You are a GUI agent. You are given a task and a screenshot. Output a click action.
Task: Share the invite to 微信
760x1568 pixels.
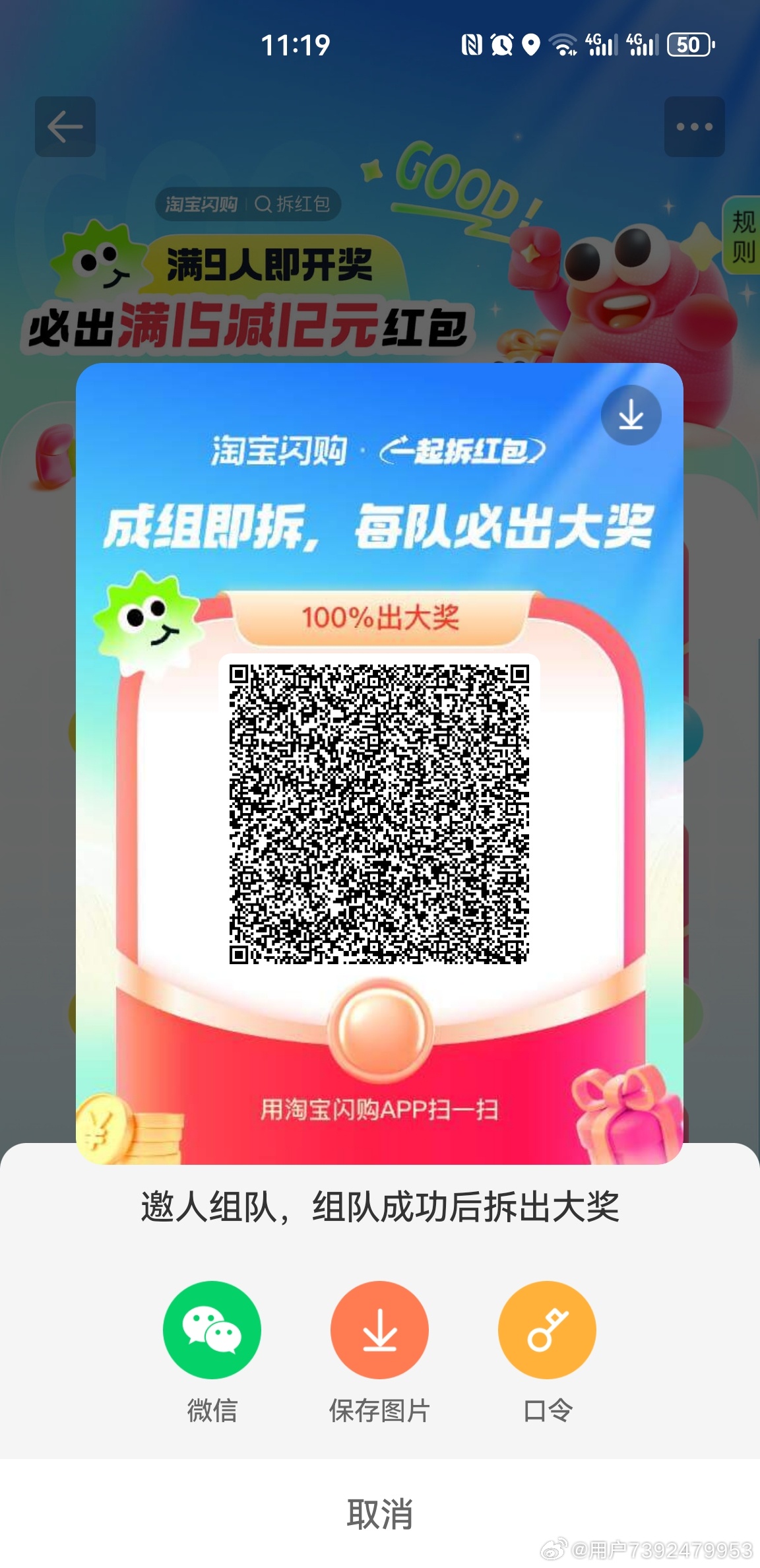pyautogui.click(x=212, y=1329)
